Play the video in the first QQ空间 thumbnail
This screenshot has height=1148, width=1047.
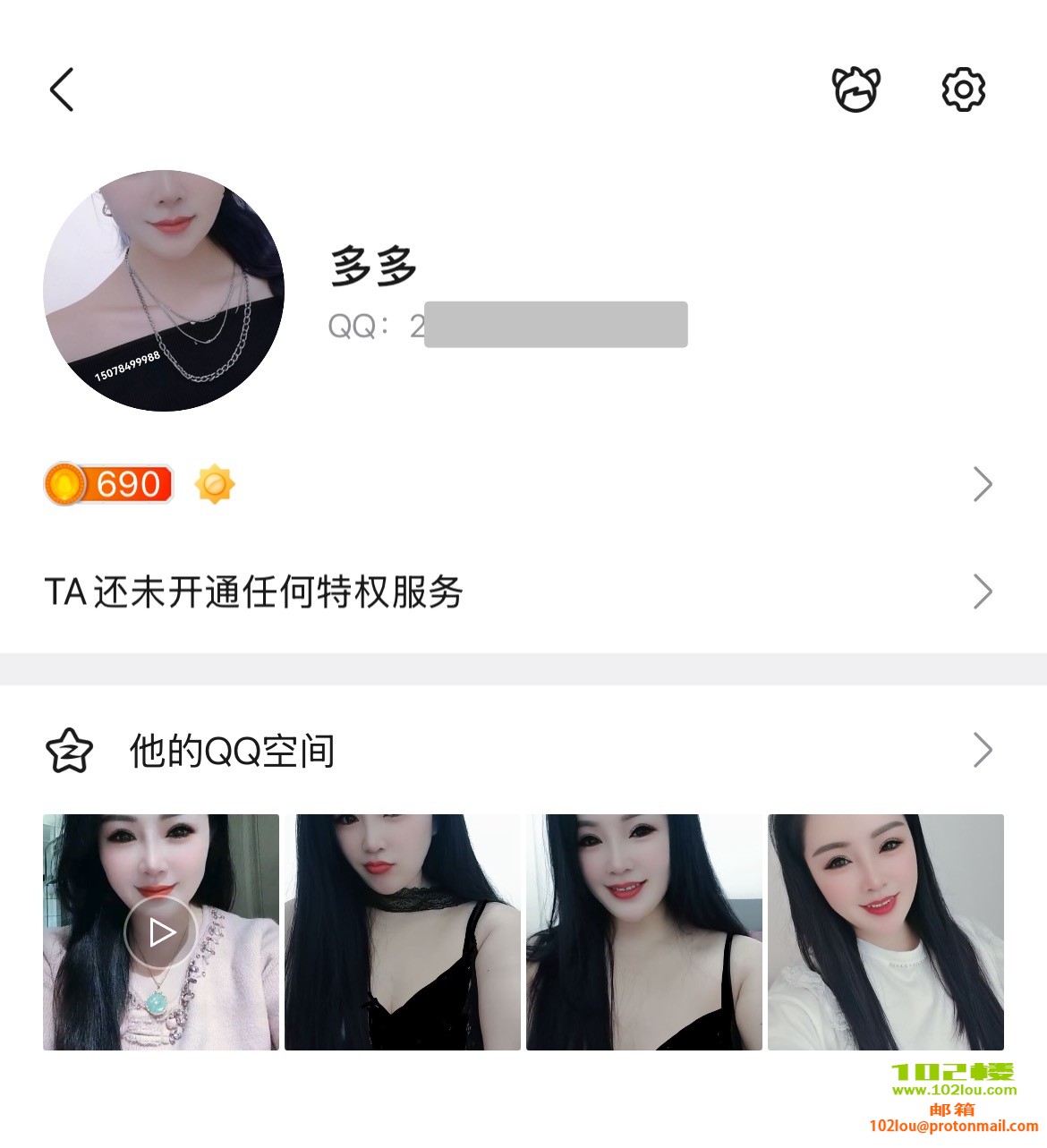(x=161, y=932)
